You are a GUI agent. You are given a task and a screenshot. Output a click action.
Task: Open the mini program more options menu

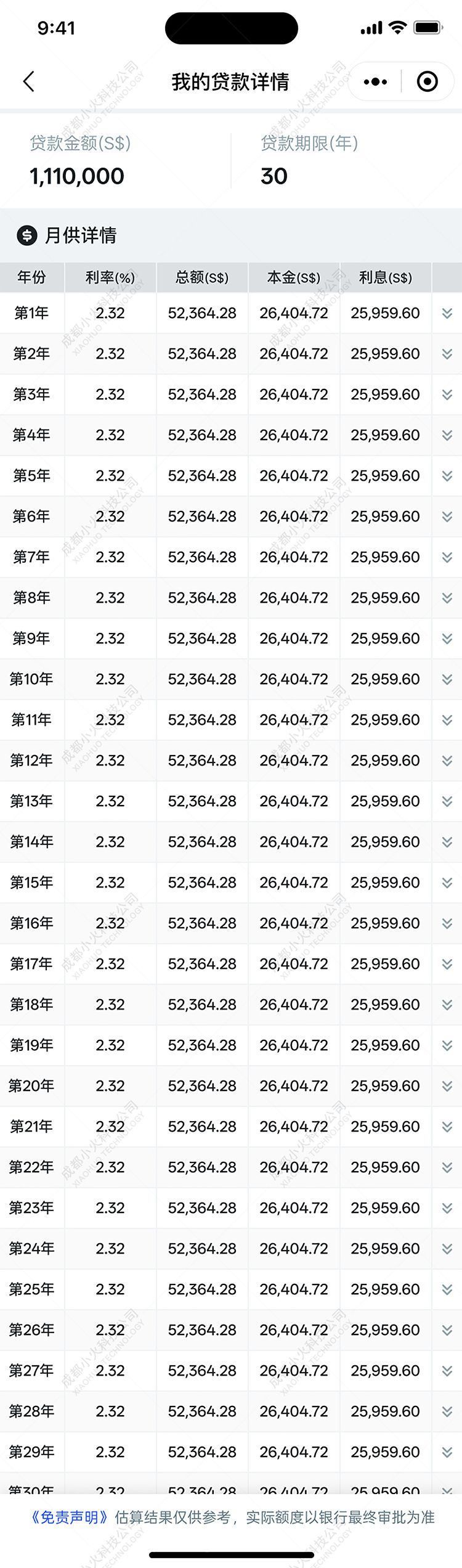[x=375, y=81]
